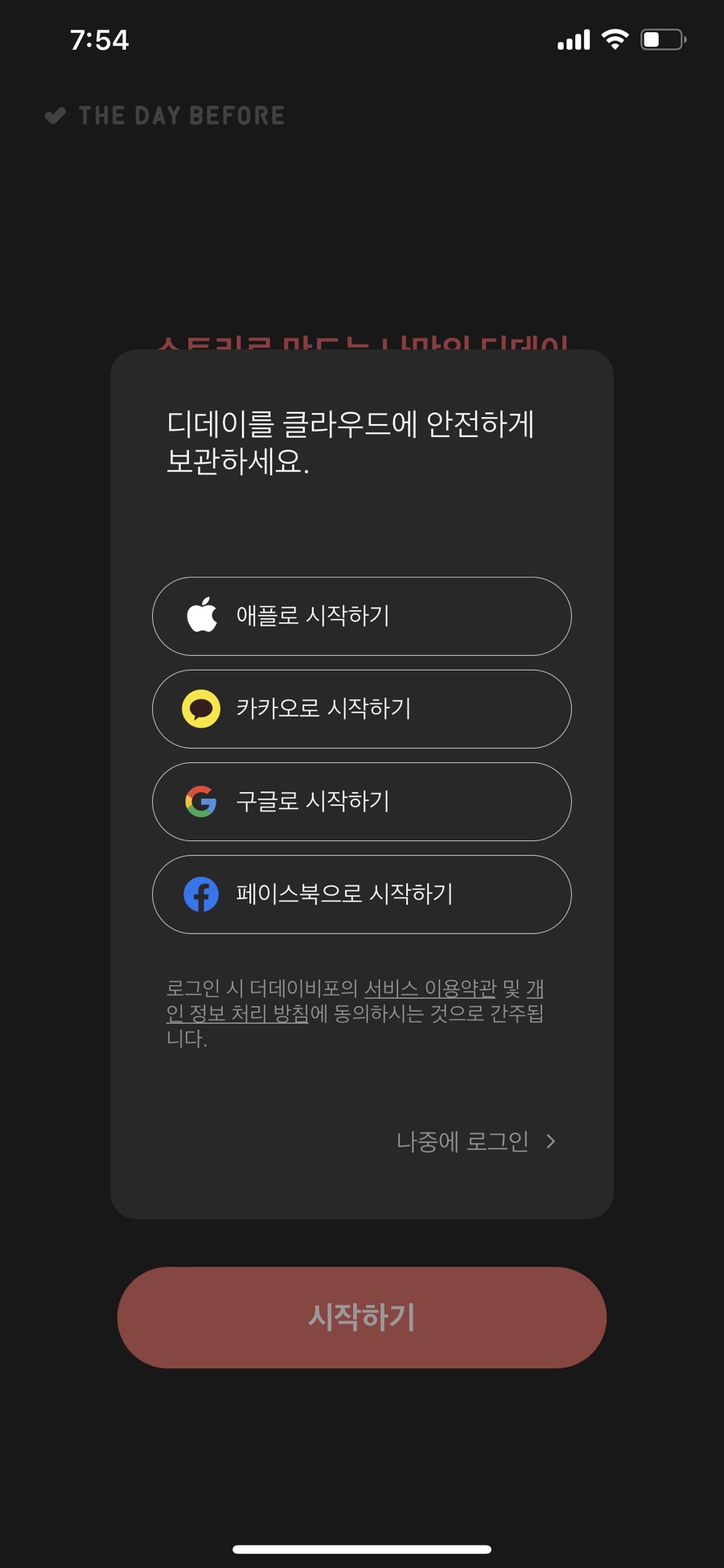Select 카카오로 시작하기 to log in with Kakao
The height and width of the screenshot is (1568, 724).
361,709
